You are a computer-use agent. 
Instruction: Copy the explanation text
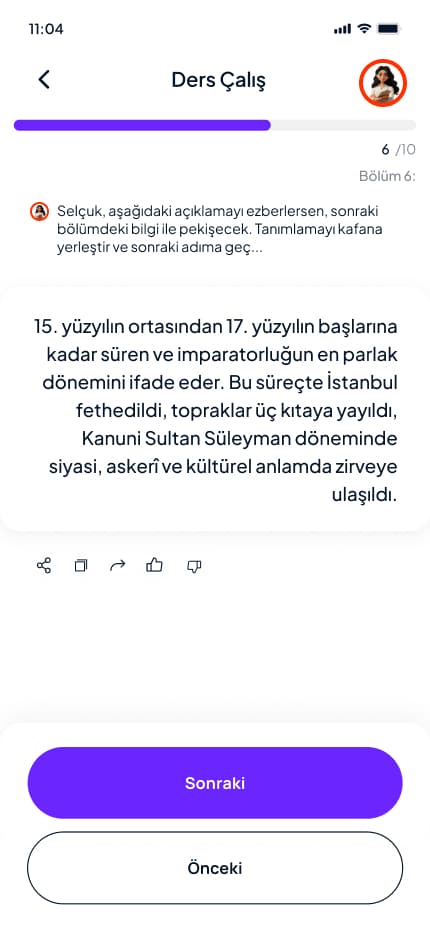point(81,566)
